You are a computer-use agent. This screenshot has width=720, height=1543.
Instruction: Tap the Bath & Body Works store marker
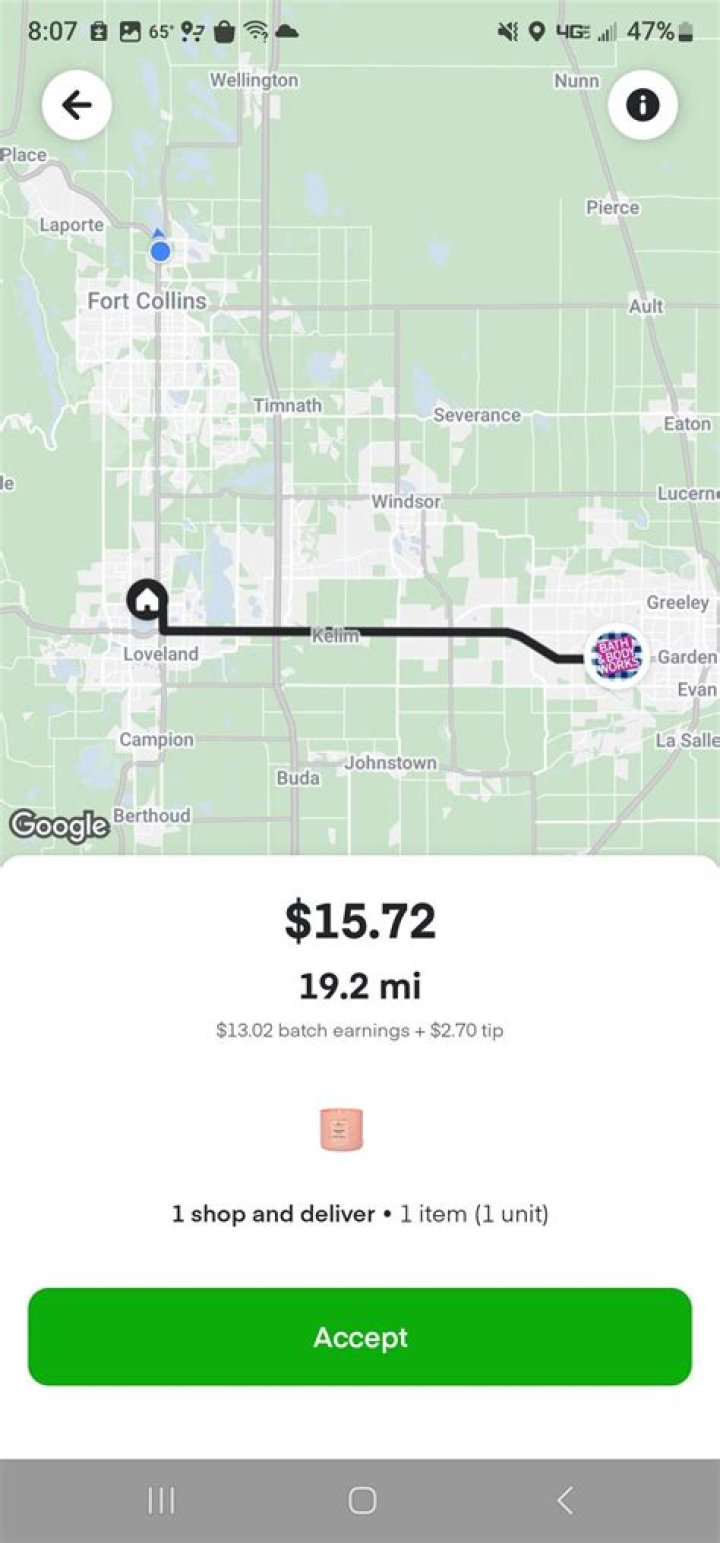click(616, 656)
